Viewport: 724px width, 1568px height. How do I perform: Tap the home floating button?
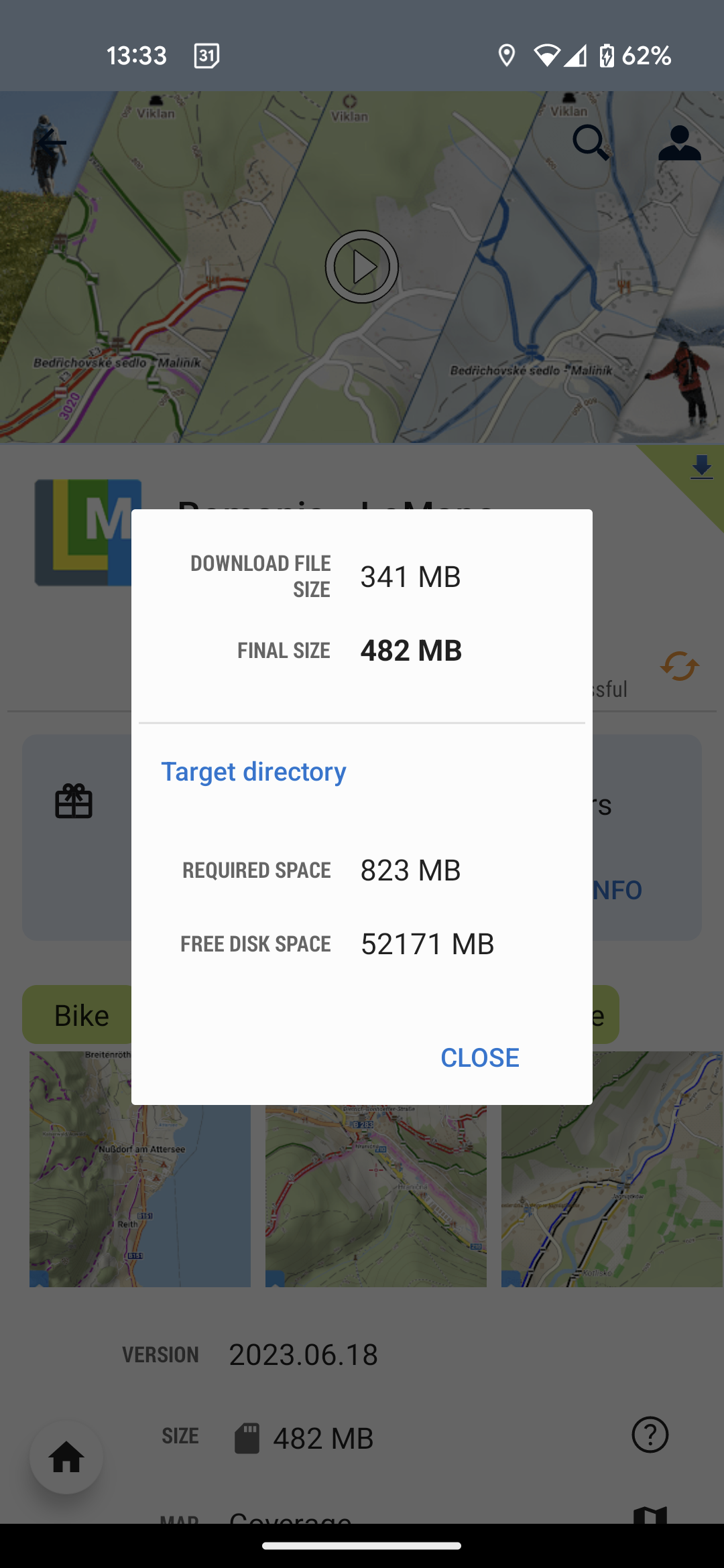(x=66, y=1457)
